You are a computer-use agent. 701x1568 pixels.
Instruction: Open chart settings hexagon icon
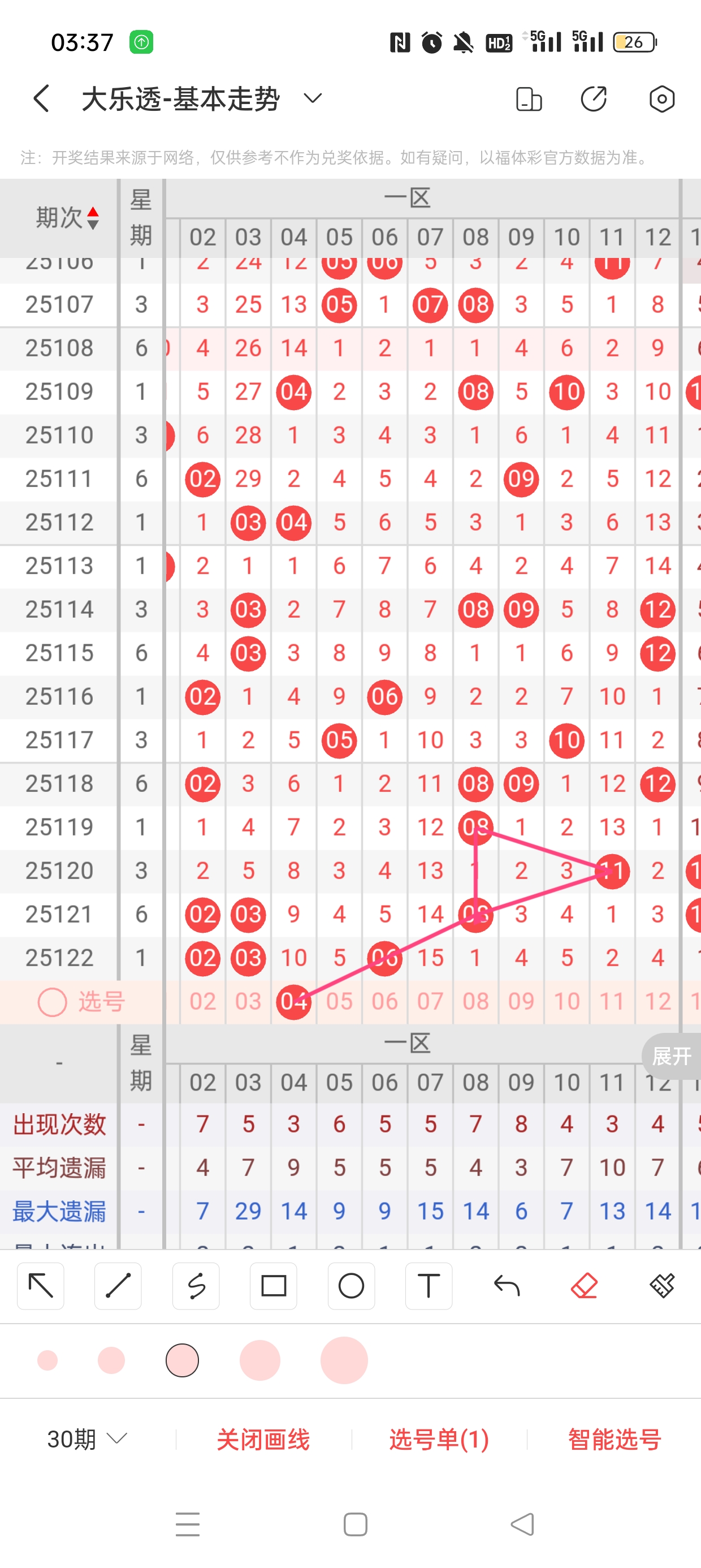[661, 98]
